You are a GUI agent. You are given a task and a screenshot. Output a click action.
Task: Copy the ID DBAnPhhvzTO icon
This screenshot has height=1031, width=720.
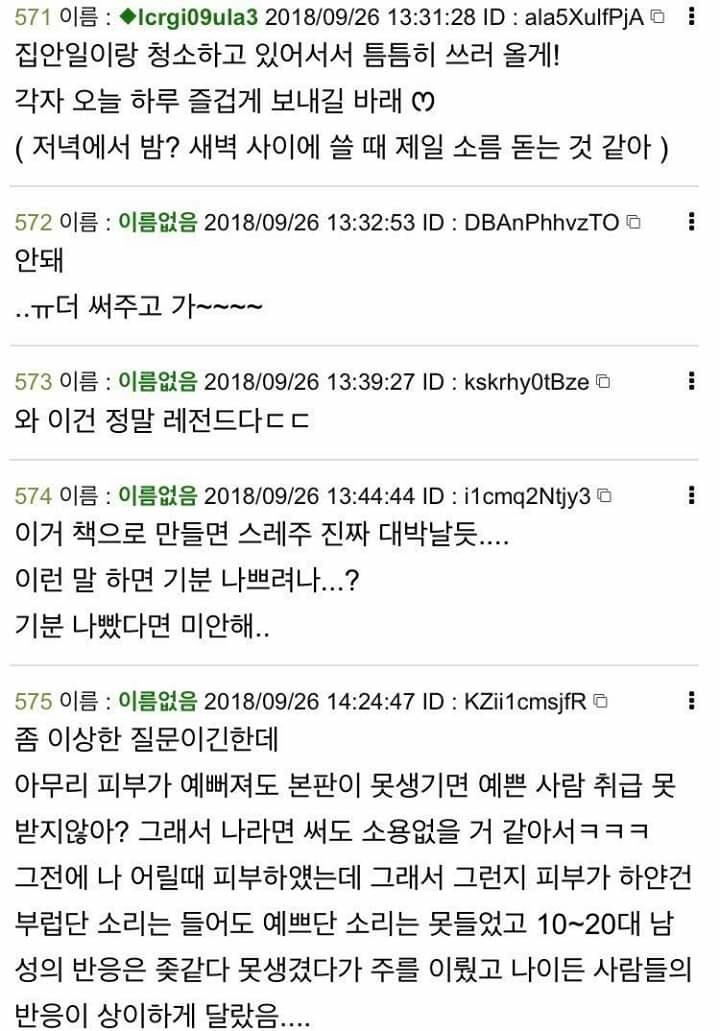pos(633,222)
